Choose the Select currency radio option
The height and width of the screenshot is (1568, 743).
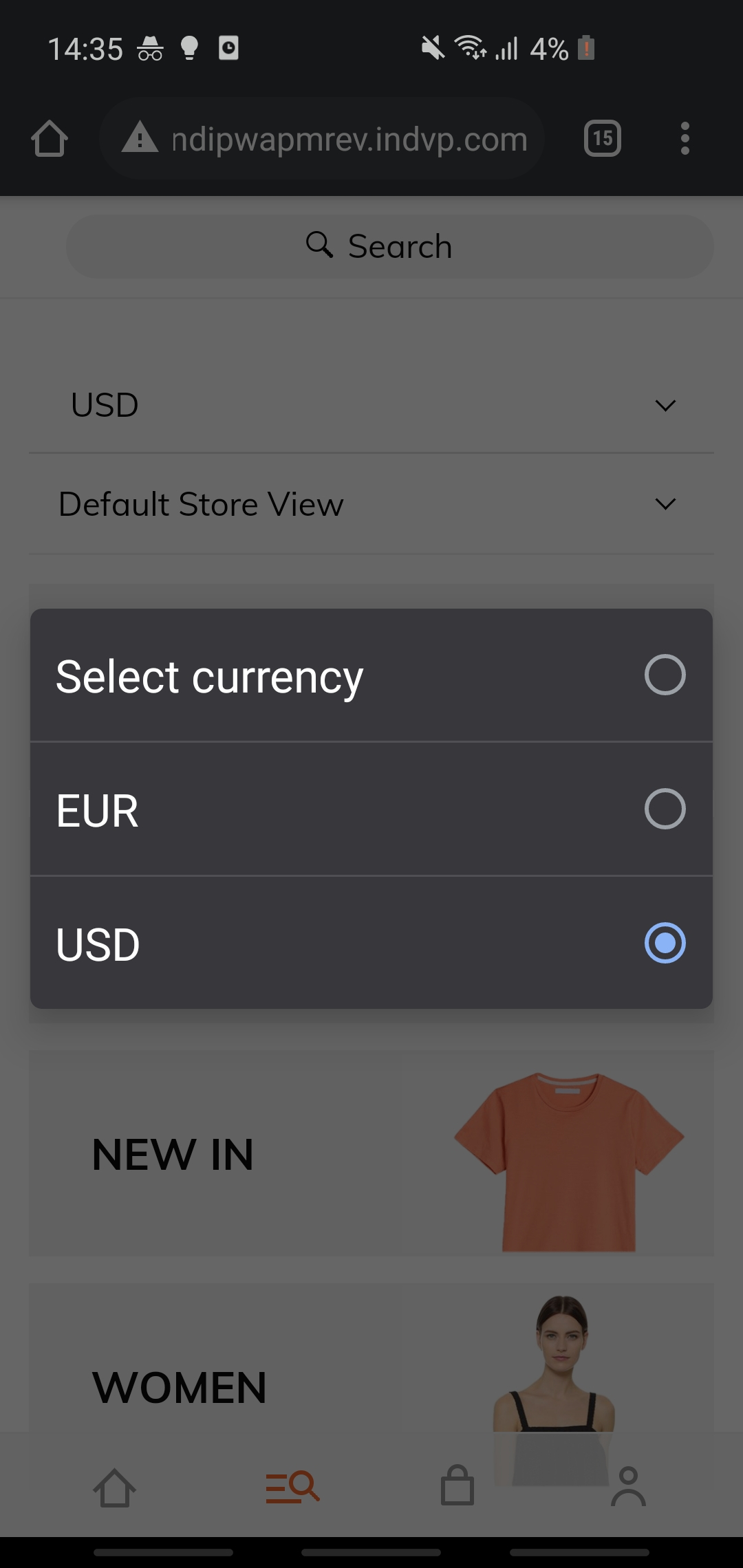coord(665,676)
